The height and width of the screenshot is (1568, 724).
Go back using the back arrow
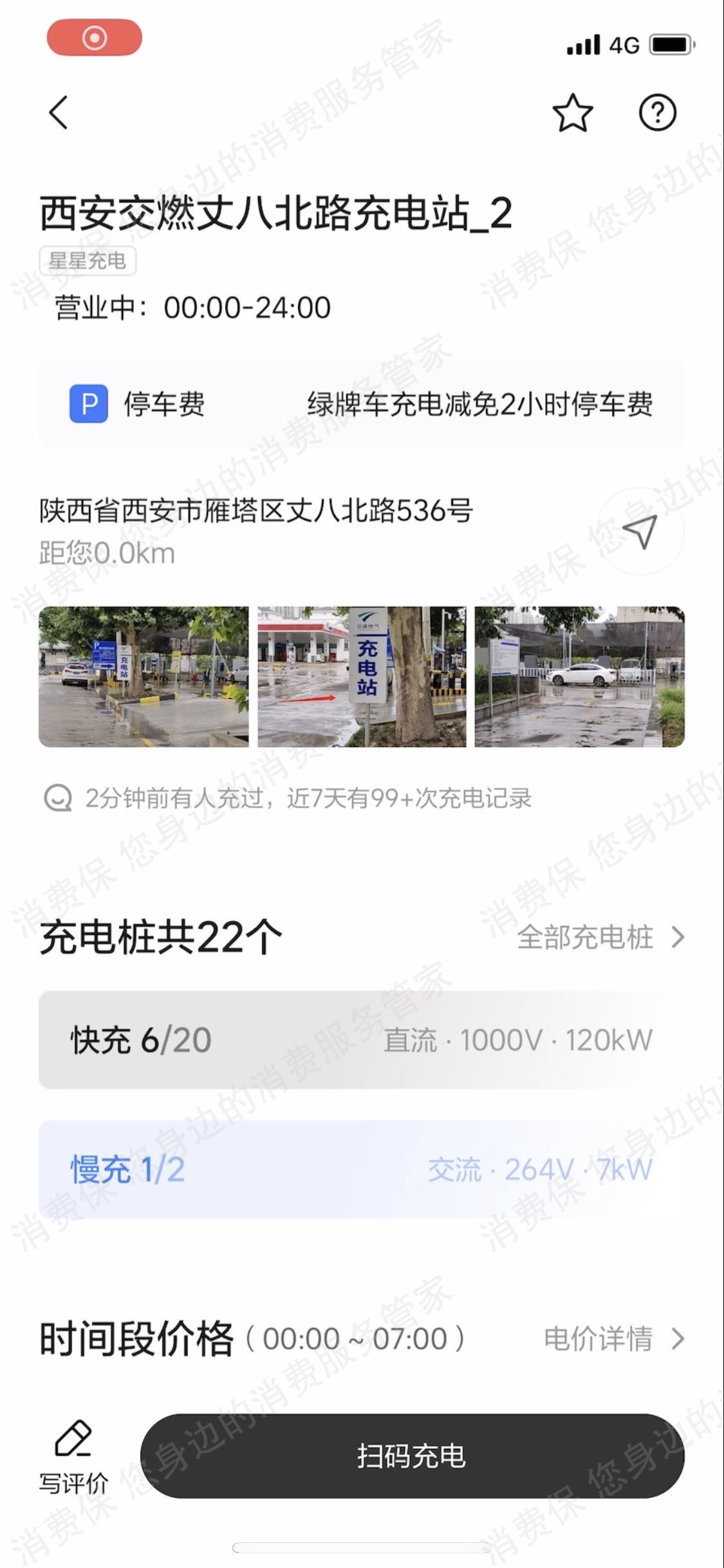59,113
